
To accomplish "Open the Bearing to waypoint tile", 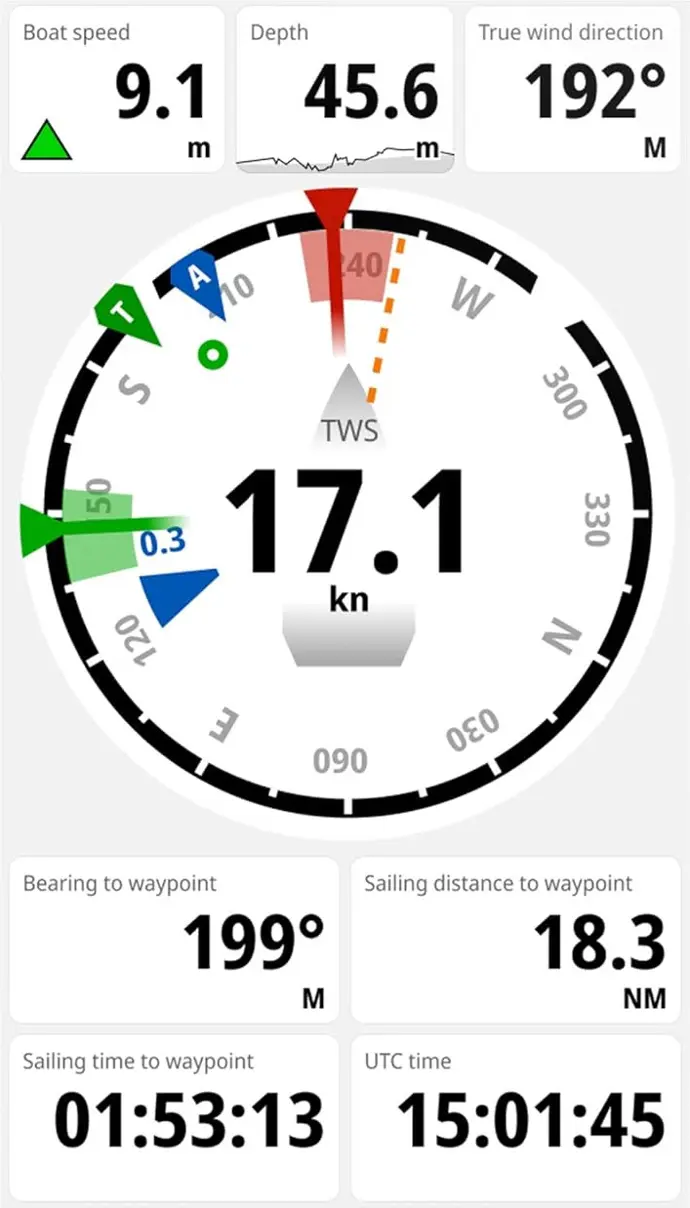I will (x=175, y=940).
